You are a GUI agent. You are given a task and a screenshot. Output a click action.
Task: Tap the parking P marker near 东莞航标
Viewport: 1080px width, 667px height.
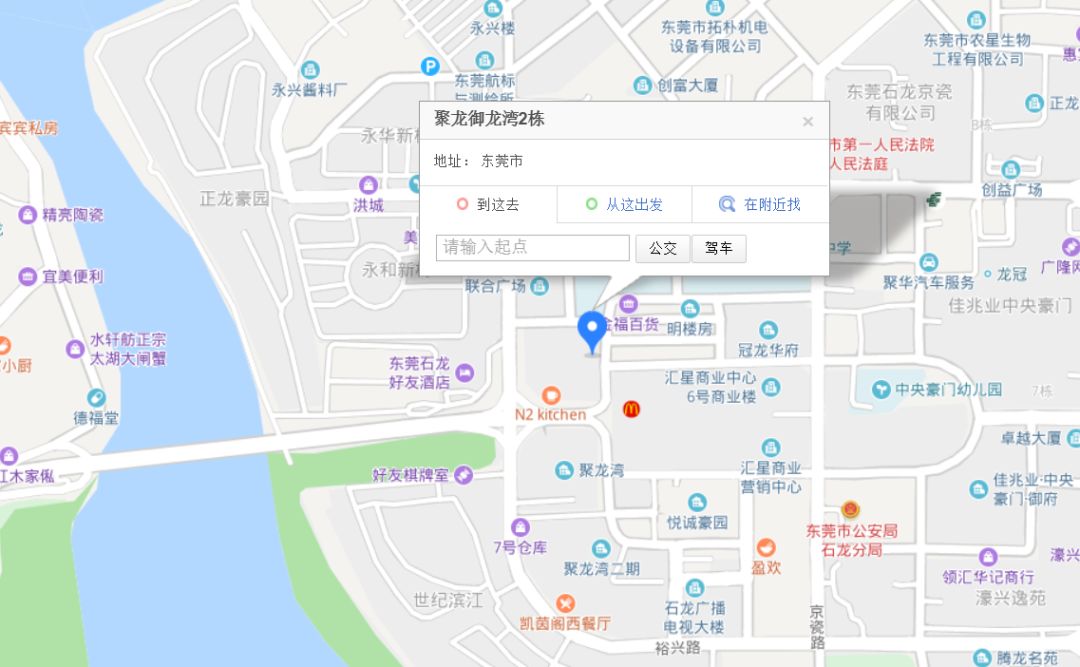pos(430,67)
